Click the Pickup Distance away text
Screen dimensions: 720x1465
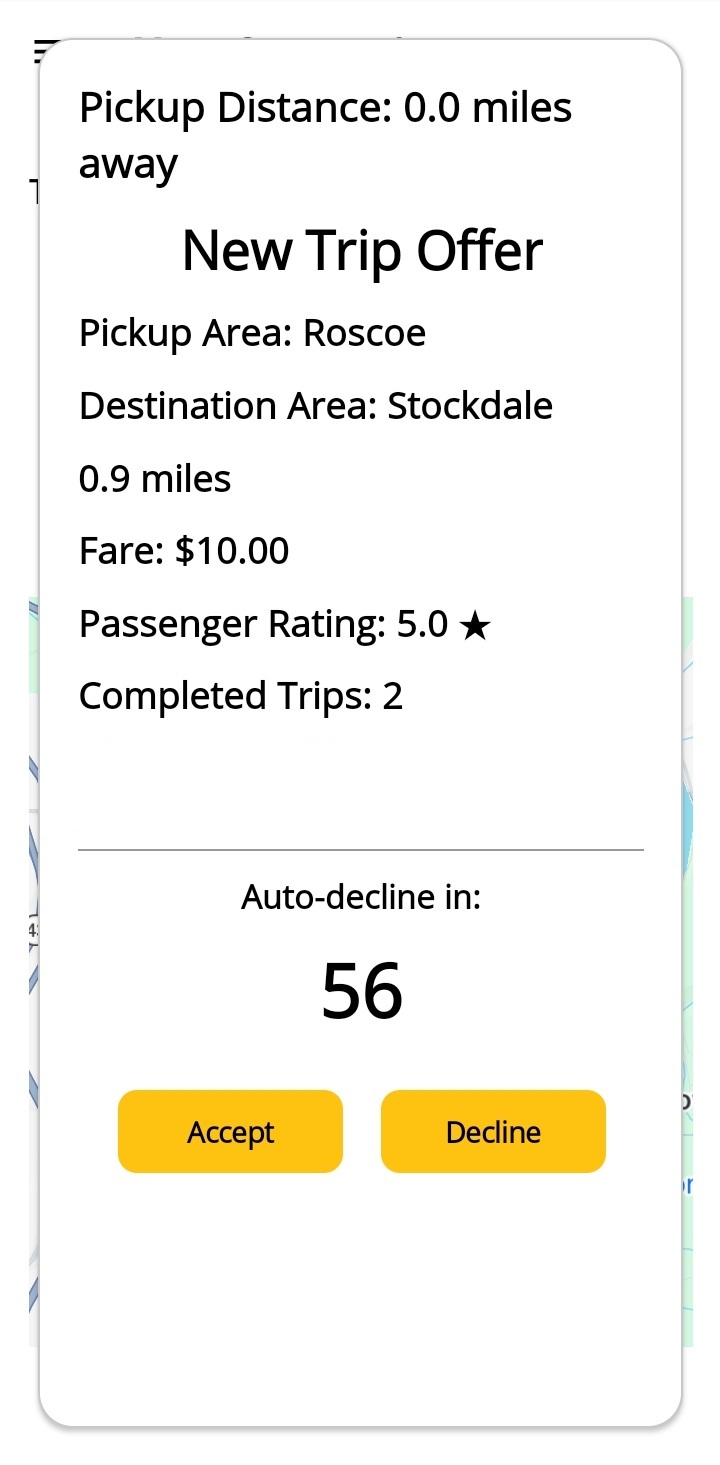pyautogui.click(x=325, y=107)
